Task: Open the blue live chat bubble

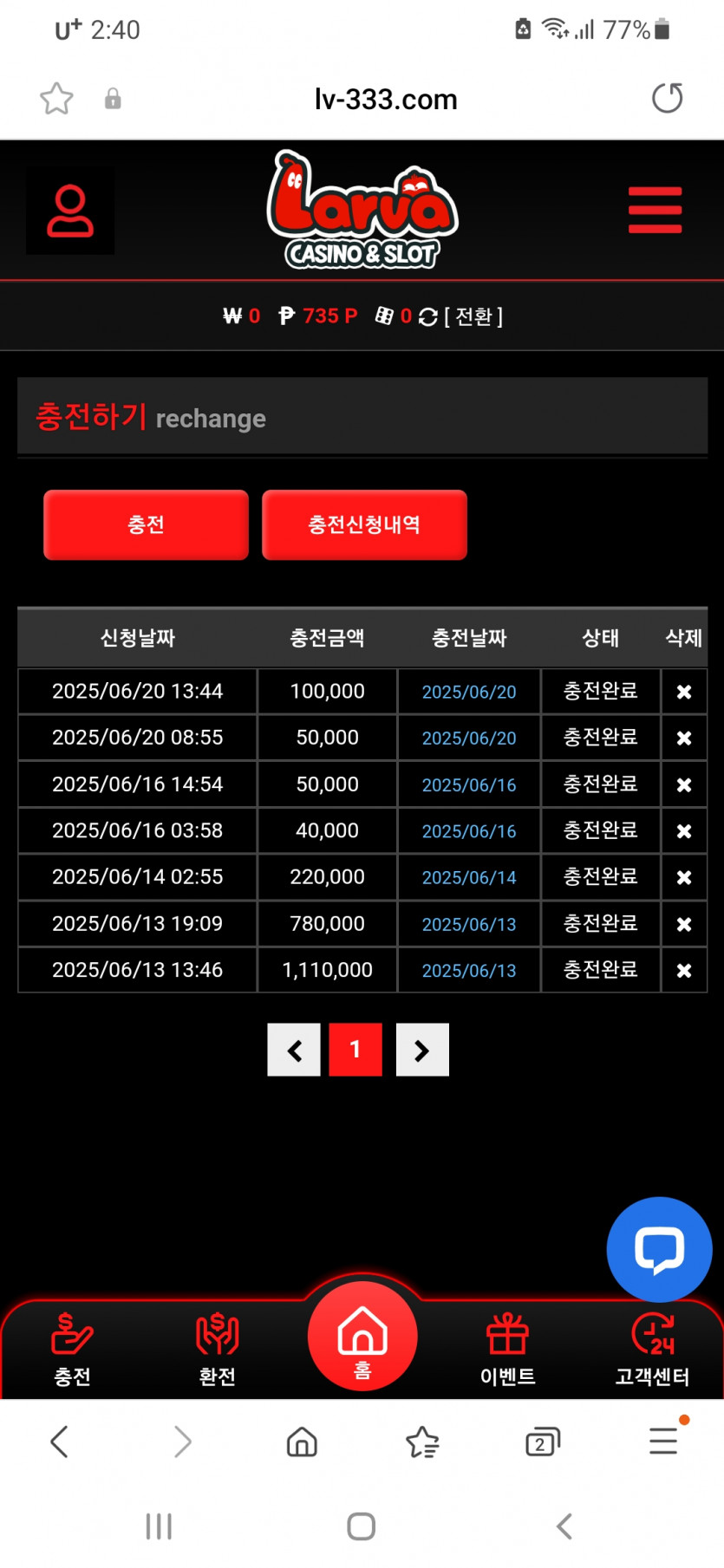Action: coord(659,1249)
